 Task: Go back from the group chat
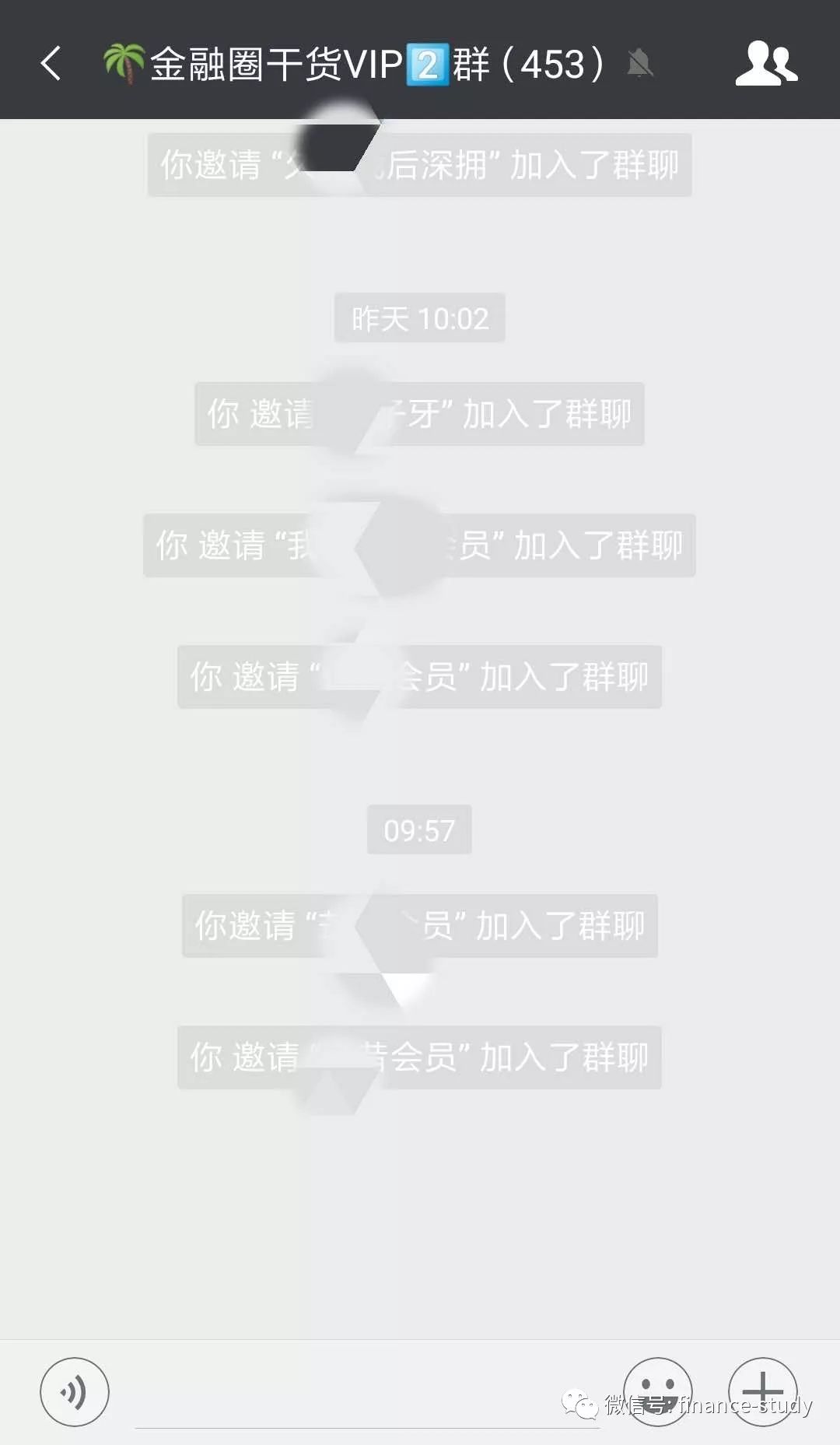click(x=51, y=63)
